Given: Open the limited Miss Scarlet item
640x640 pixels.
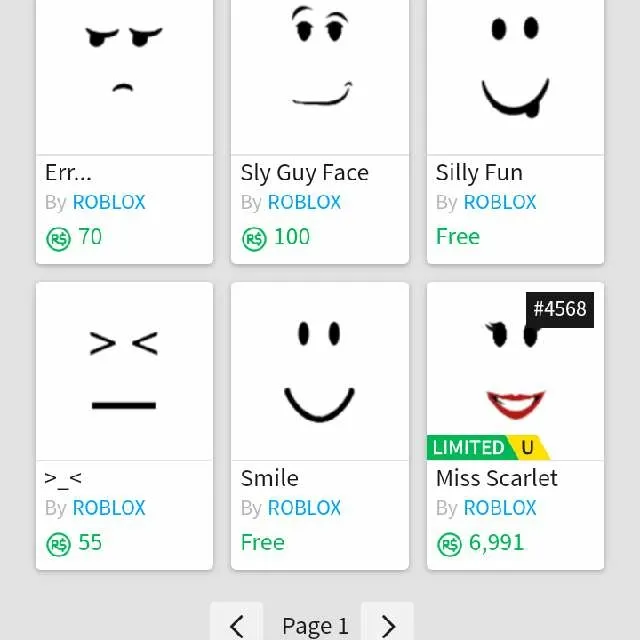Looking at the screenshot, I should [515, 375].
